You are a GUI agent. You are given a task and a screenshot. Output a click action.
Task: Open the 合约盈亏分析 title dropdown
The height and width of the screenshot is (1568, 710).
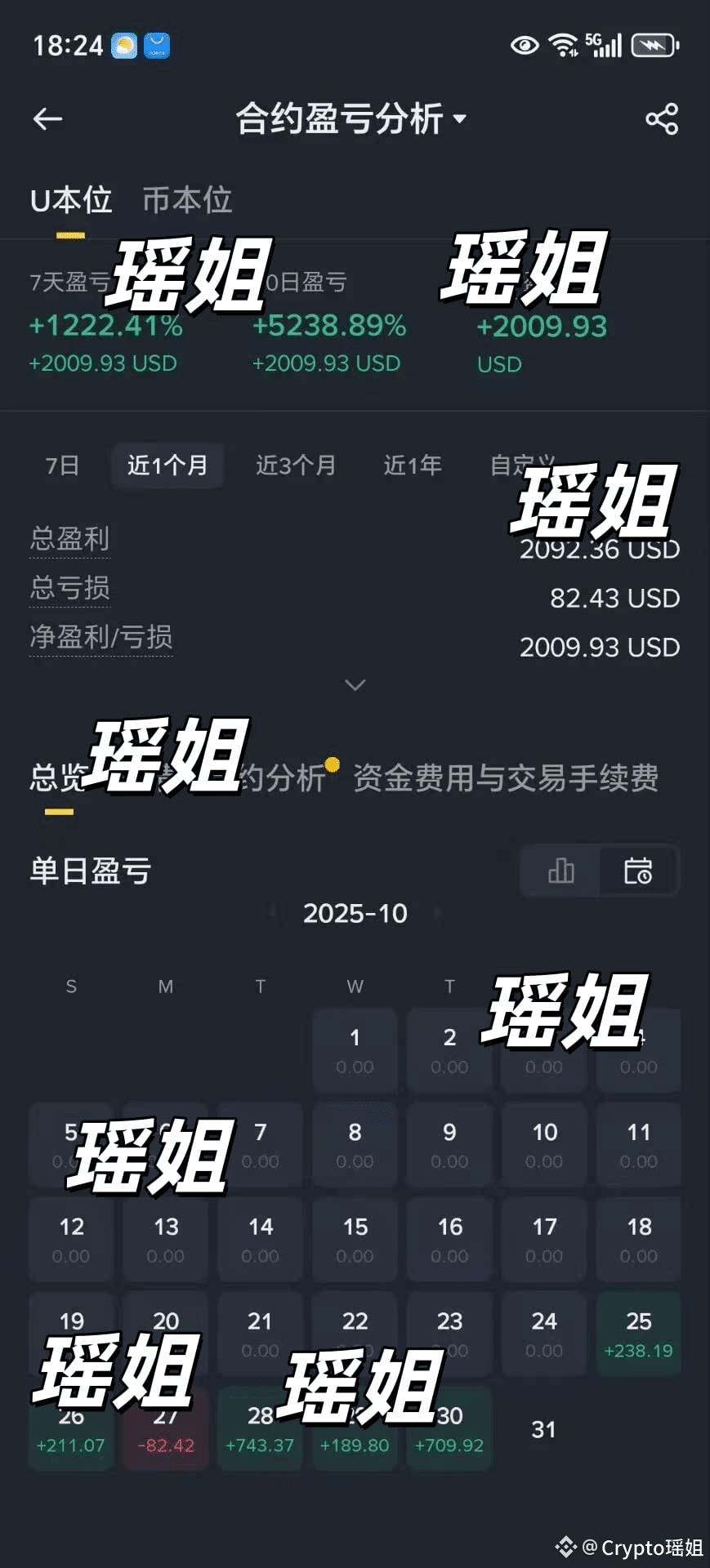pos(351,119)
